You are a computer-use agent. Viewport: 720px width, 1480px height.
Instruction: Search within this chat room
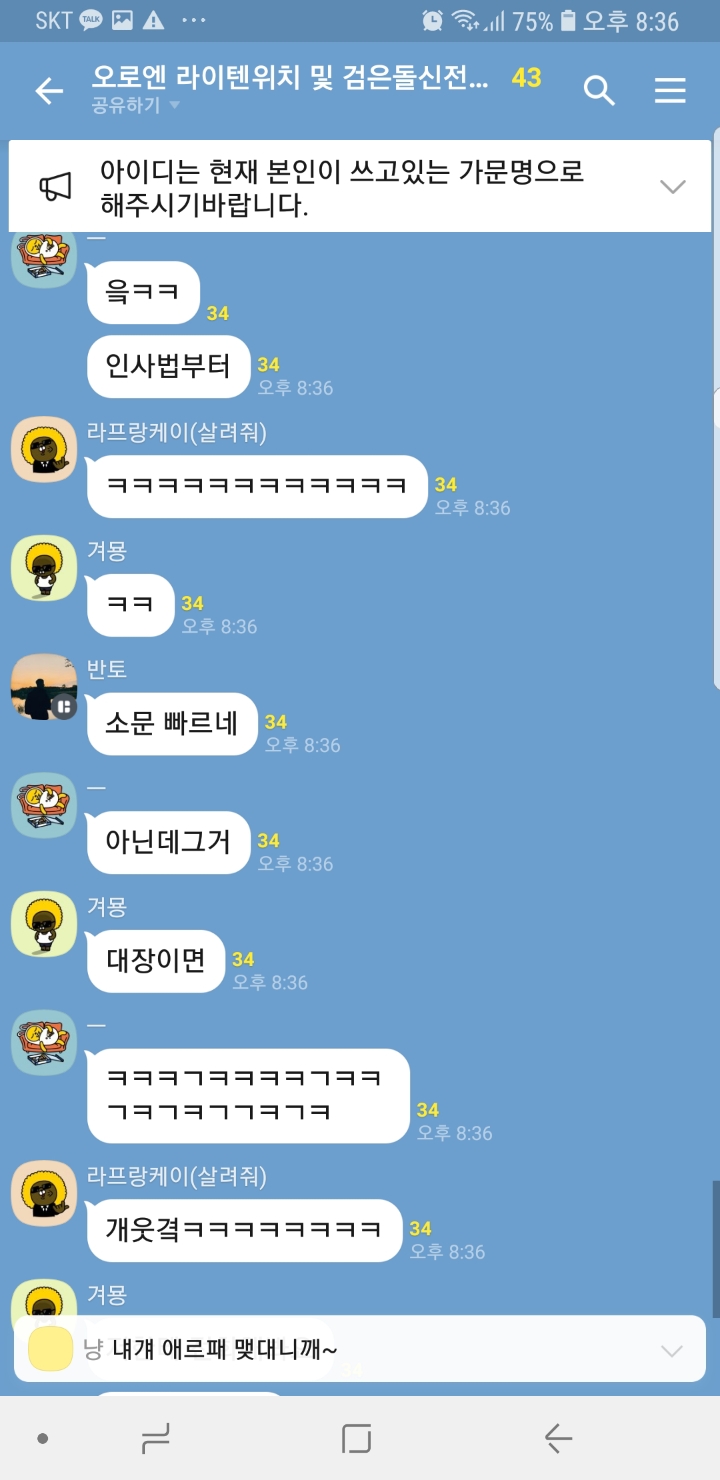[598, 91]
